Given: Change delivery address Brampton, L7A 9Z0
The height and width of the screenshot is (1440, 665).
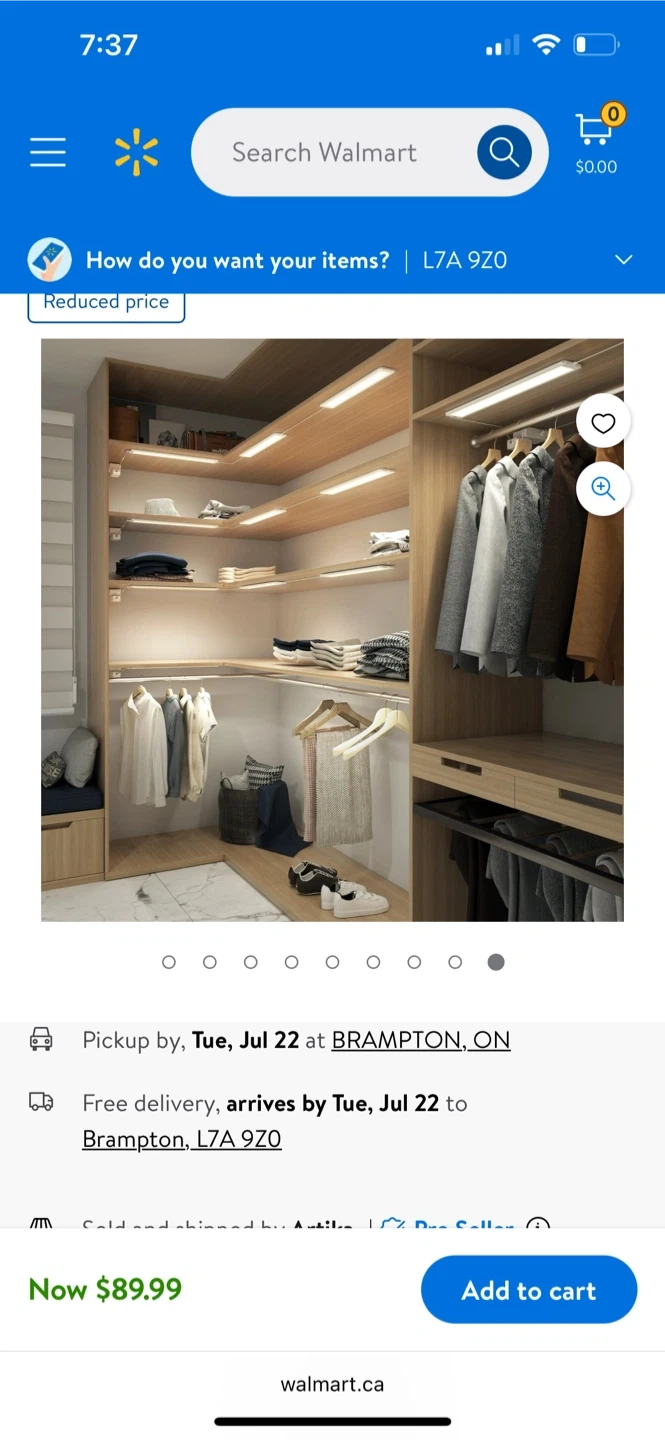Looking at the screenshot, I should (182, 1139).
